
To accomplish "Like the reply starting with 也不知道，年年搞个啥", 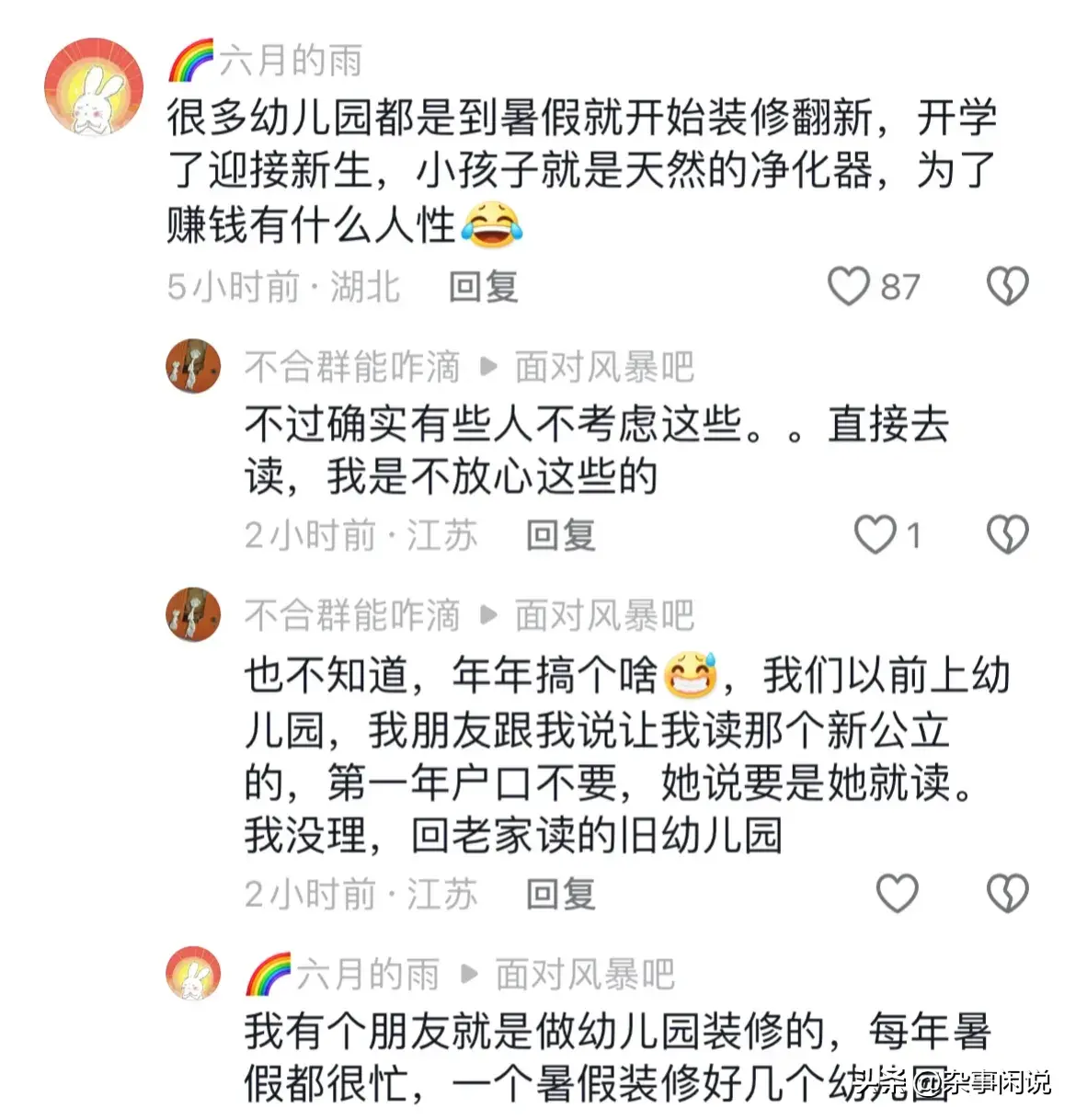I will coord(897,893).
